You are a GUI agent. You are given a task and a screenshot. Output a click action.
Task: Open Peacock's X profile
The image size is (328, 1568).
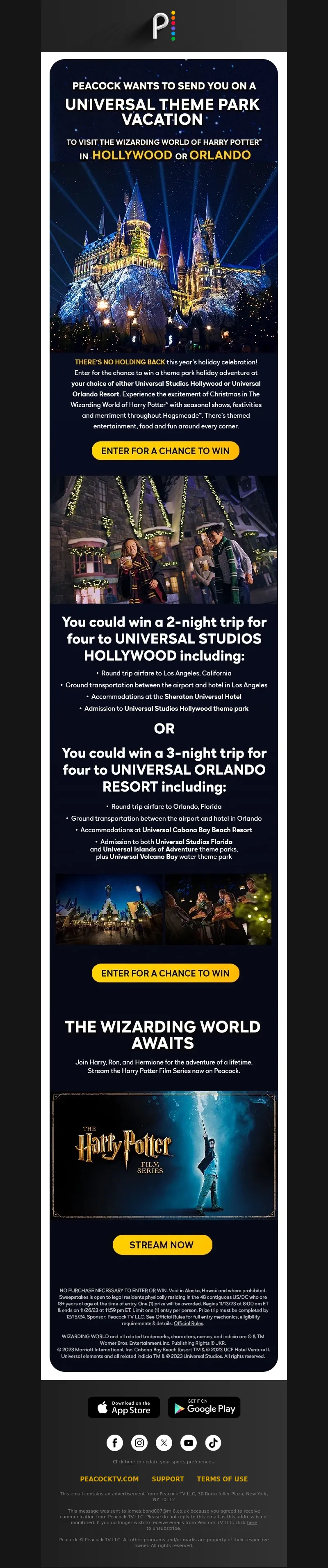click(x=164, y=1442)
